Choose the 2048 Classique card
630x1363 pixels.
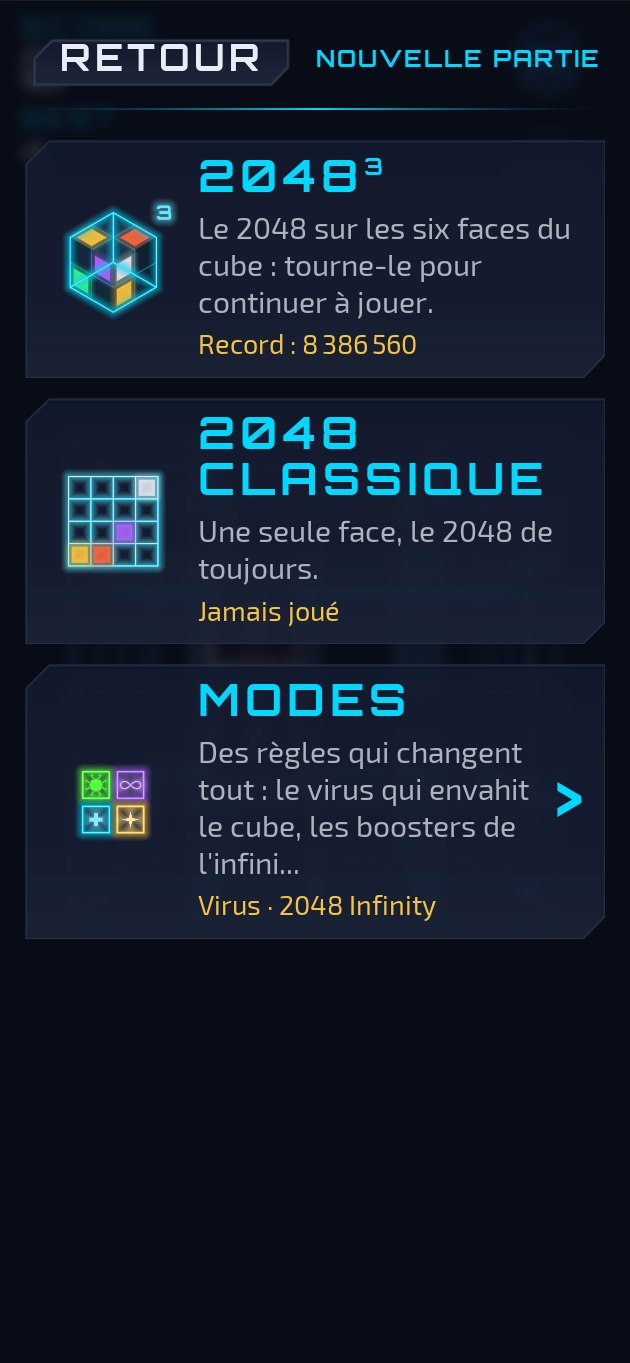coord(315,521)
